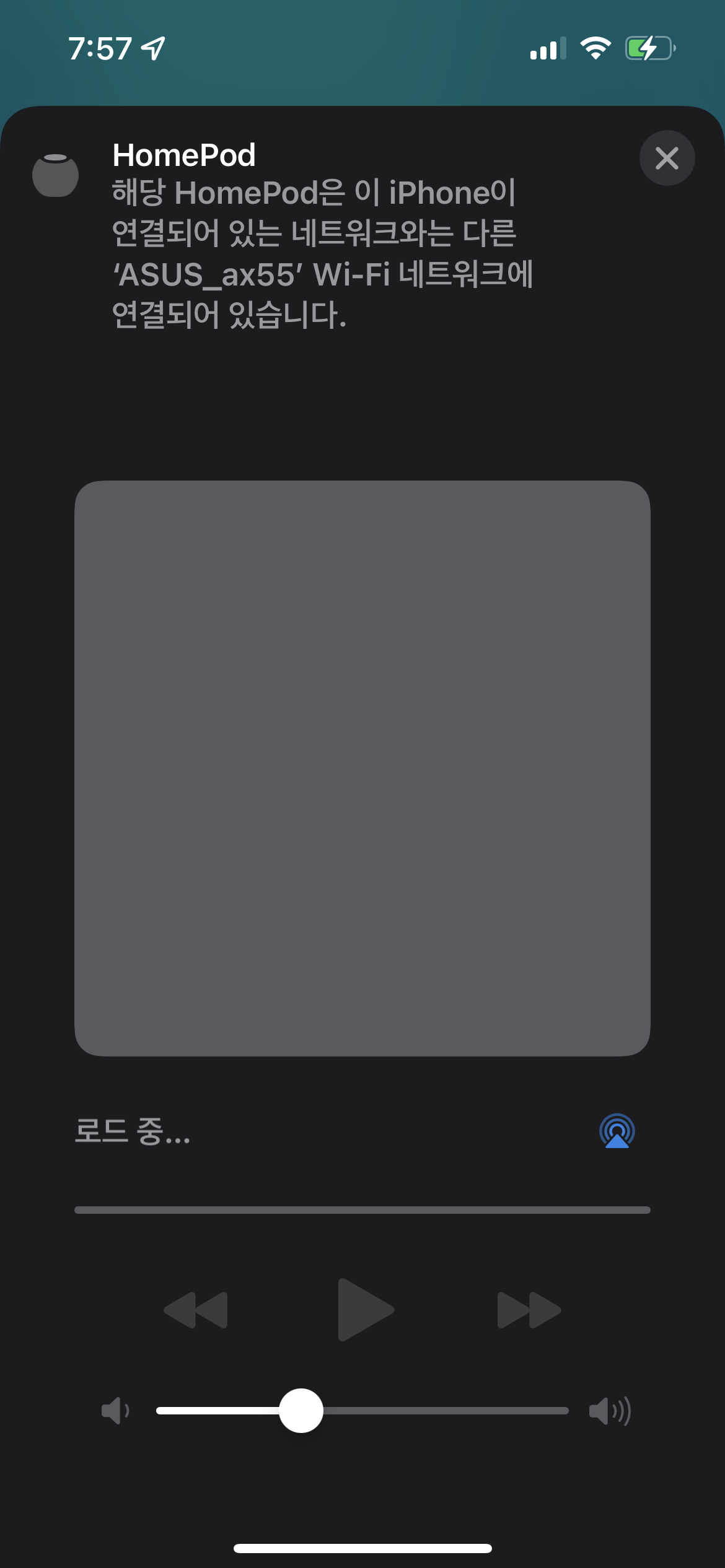Skip ahead with the fast-forward button
This screenshot has height=1568, width=725.
click(529, 1310)
